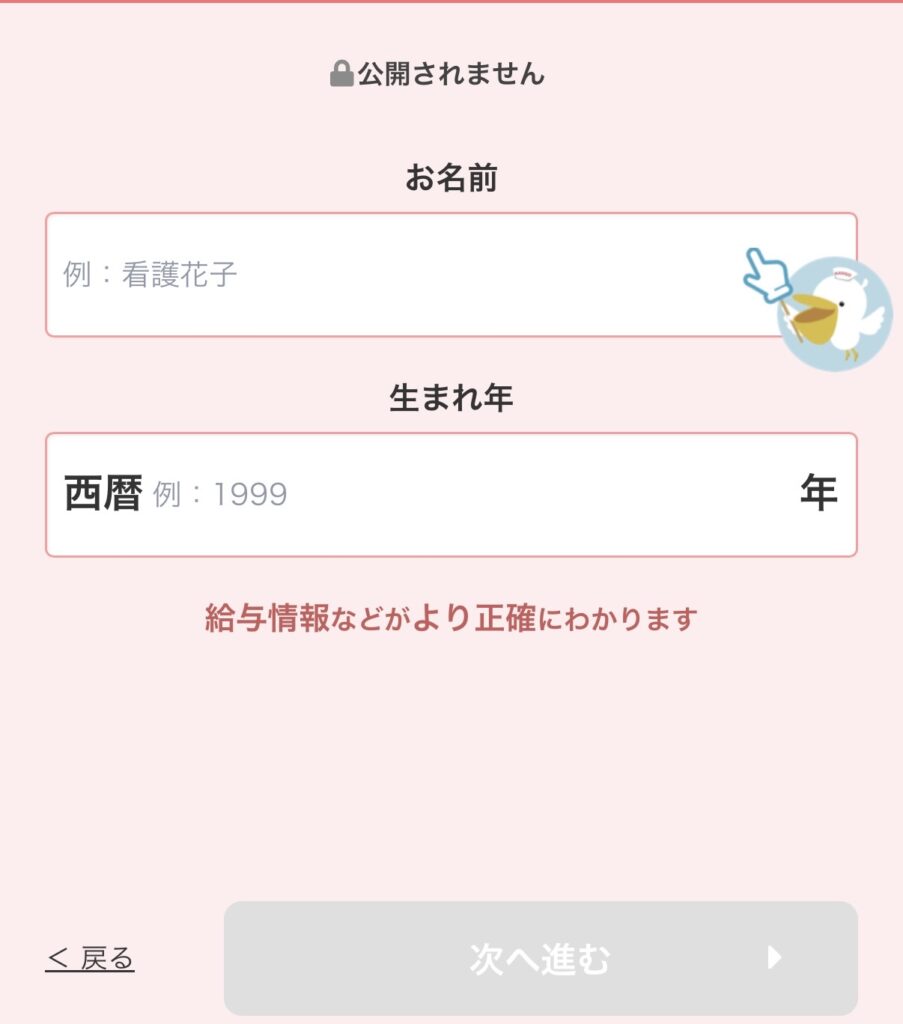Focus the 生まれ年 birth year field

tap(470, 494)
